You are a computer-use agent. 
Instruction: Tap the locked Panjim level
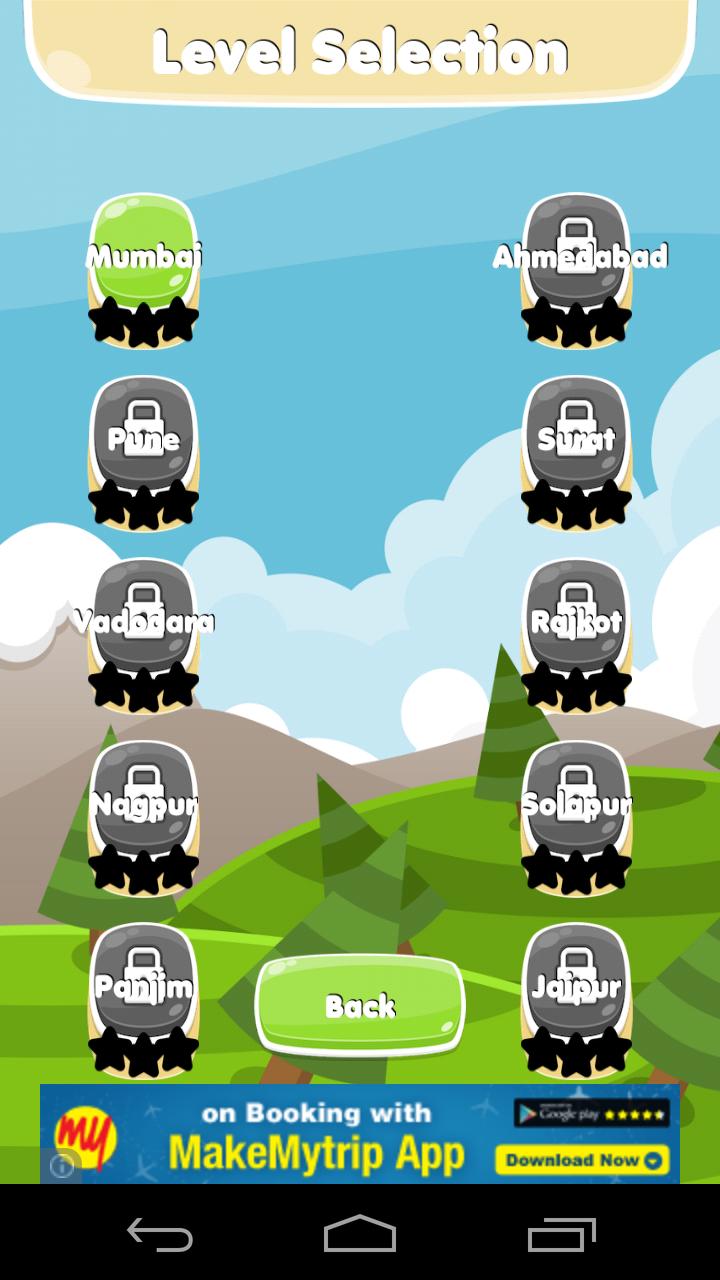(x=144, y=987)
